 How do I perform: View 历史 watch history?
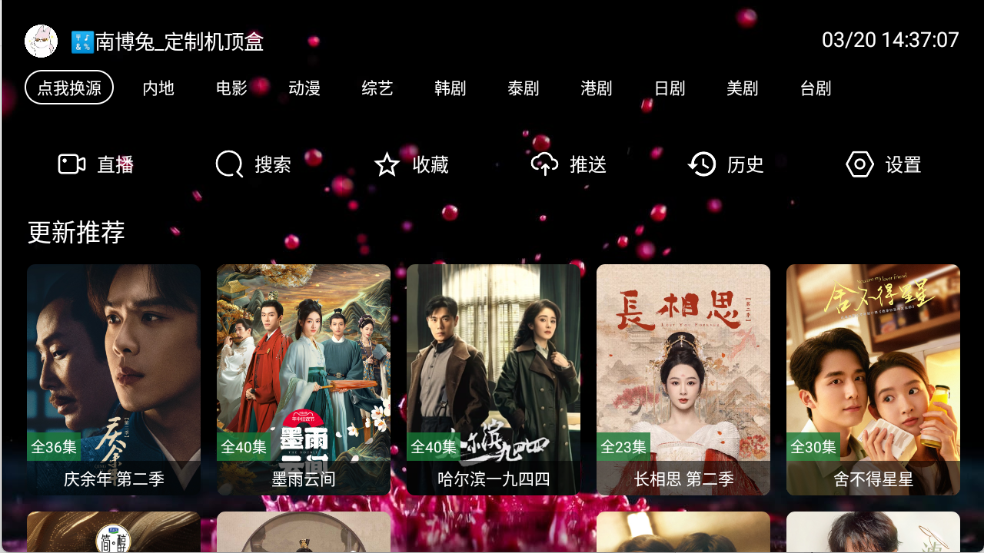727,165
